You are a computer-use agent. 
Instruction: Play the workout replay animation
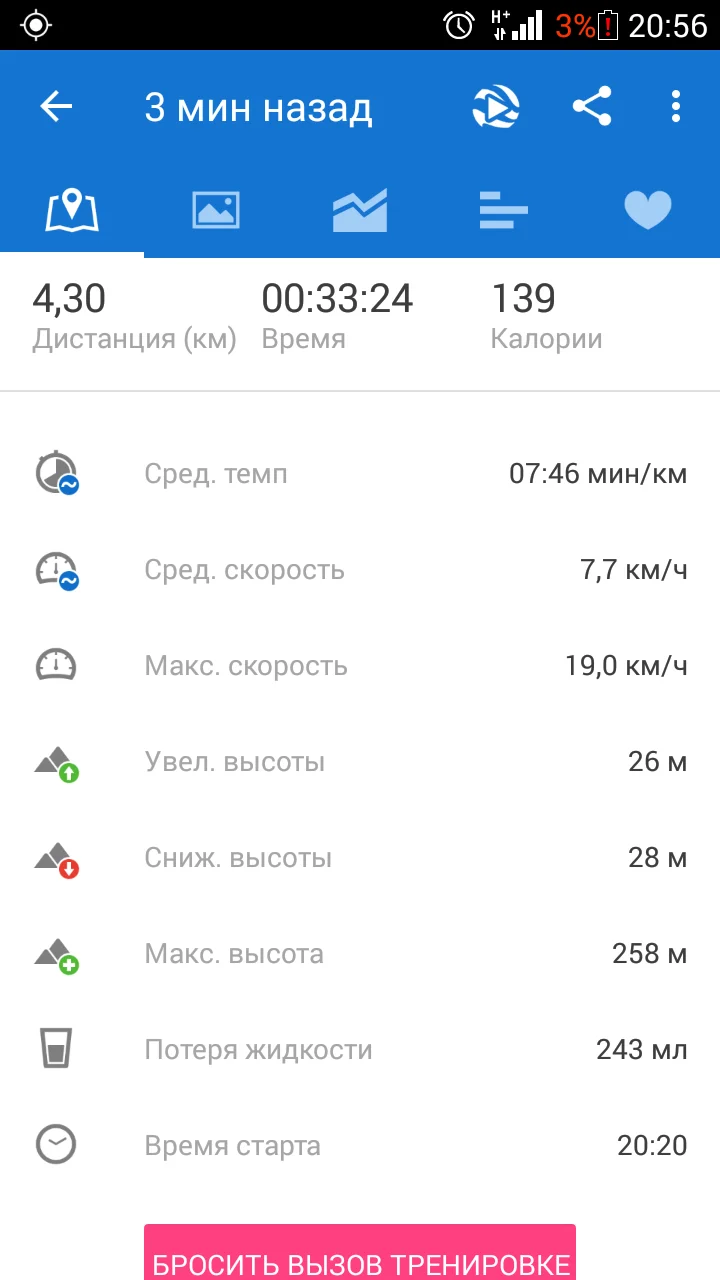(496, 107)
